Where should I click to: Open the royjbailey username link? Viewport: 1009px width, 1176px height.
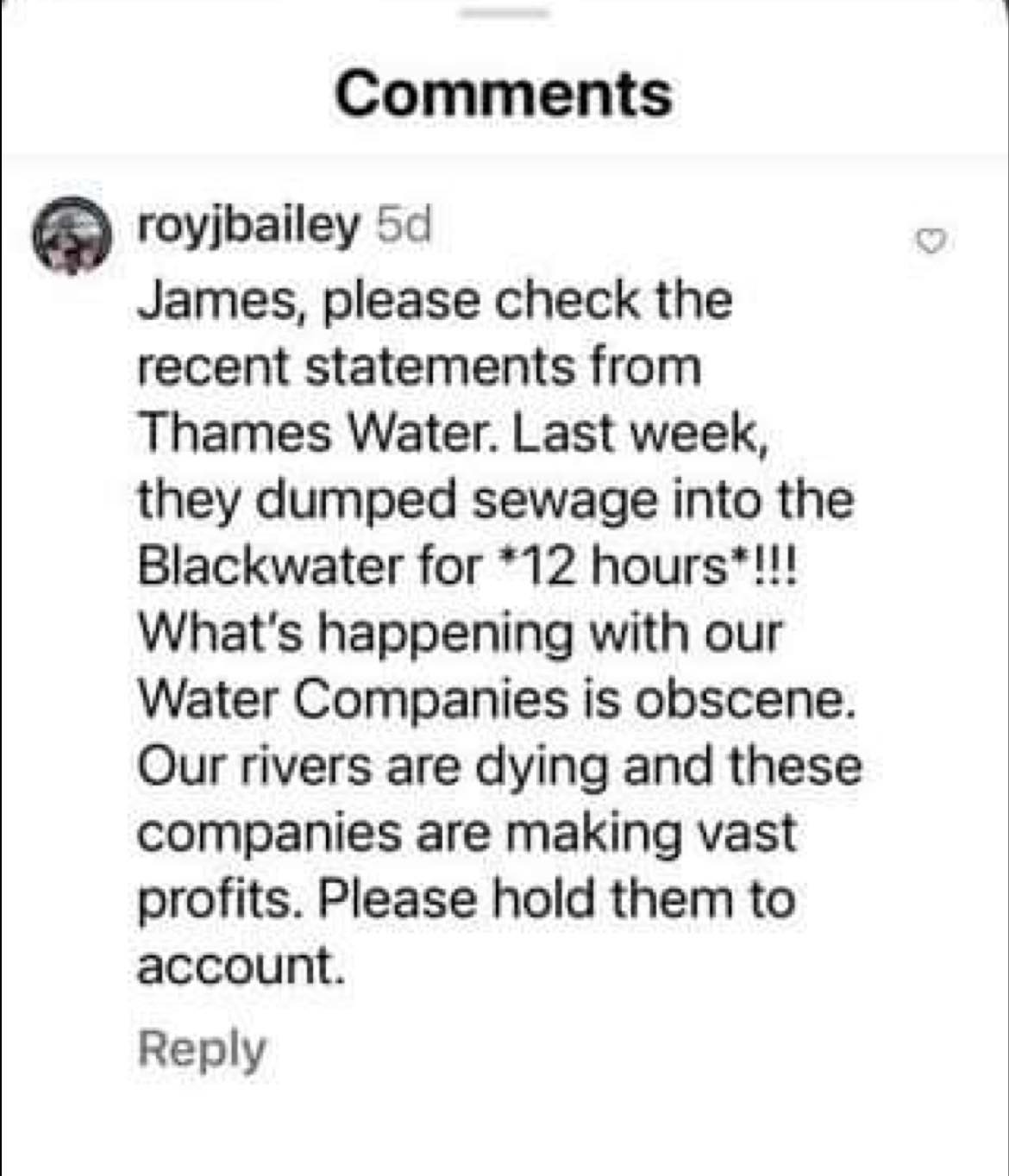coord(248,226)
